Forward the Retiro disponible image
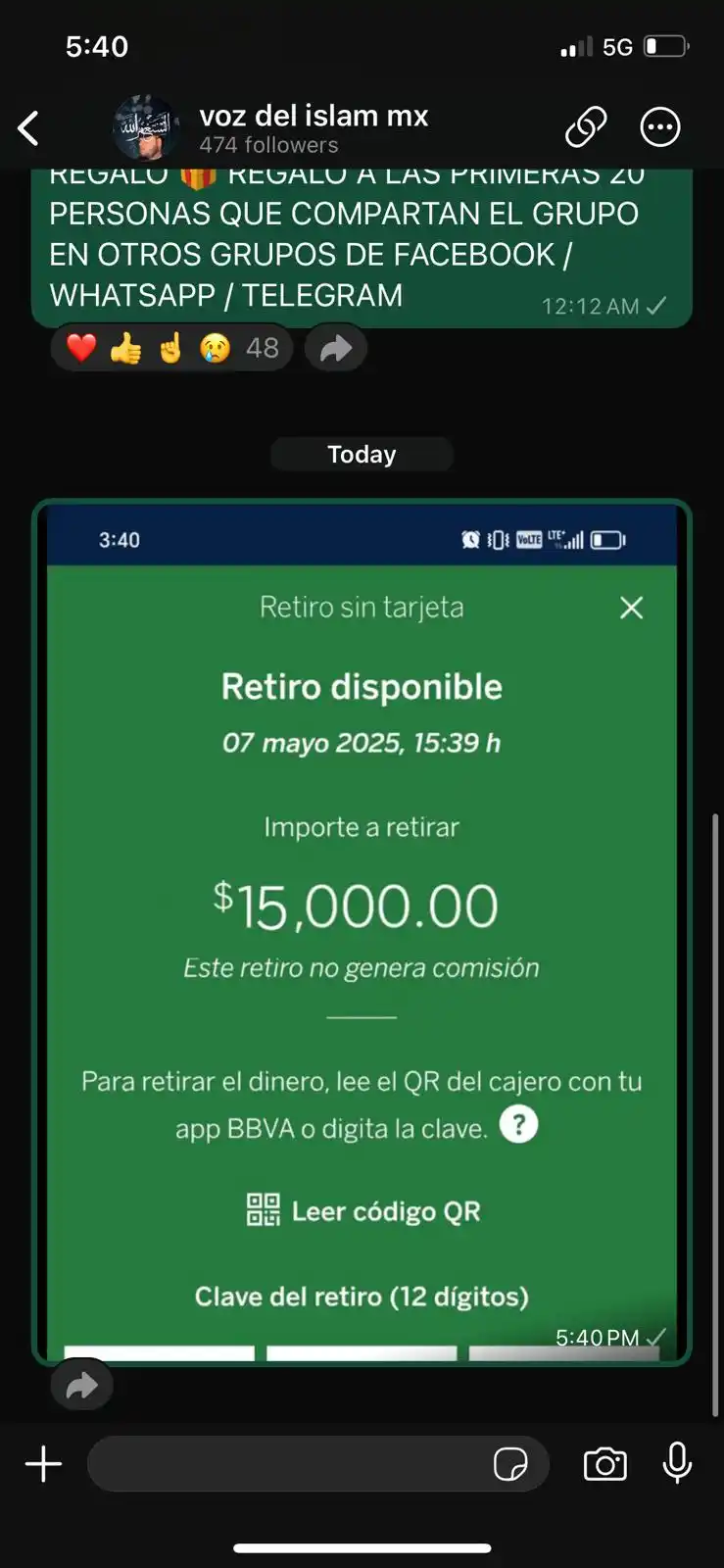724x1568 pixels. pyautogui.click(x=81, y=1385)
